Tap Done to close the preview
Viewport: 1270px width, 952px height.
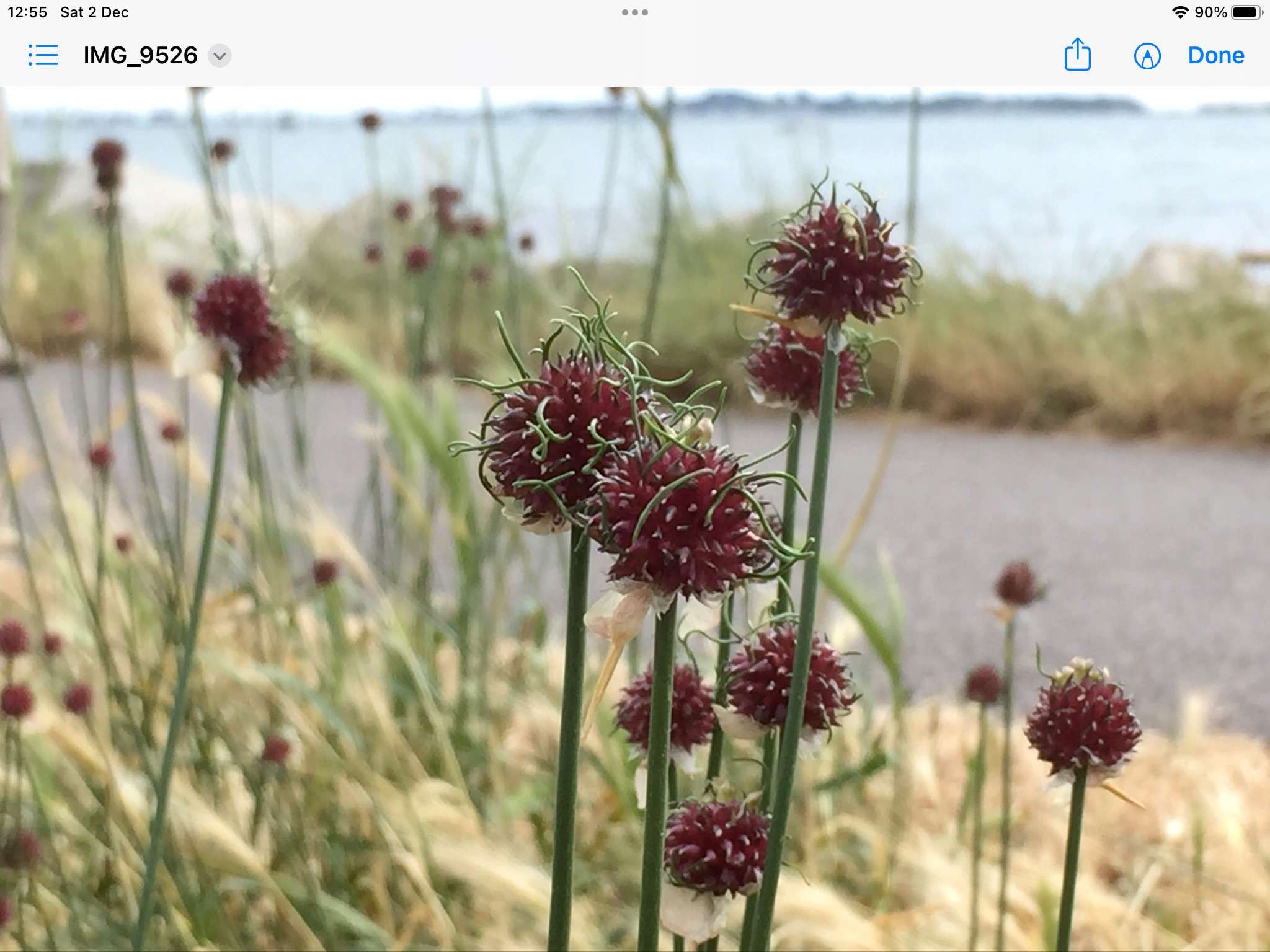click(x=1215, y=56)
